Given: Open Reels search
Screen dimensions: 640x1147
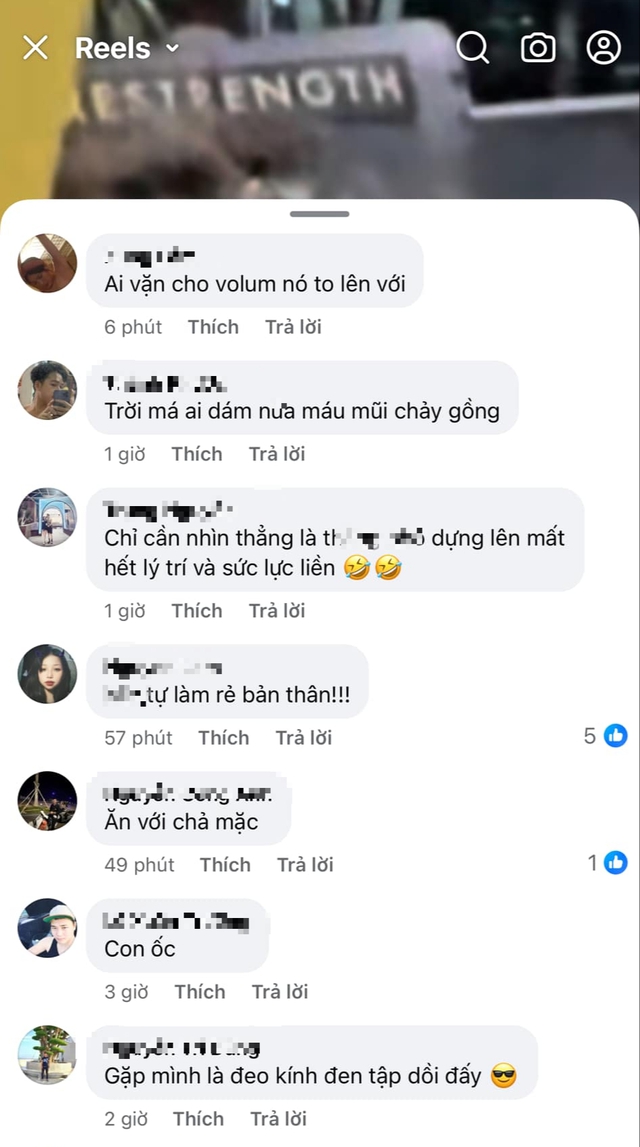Looking at the screenshot, I should click(x=472, y=47).
